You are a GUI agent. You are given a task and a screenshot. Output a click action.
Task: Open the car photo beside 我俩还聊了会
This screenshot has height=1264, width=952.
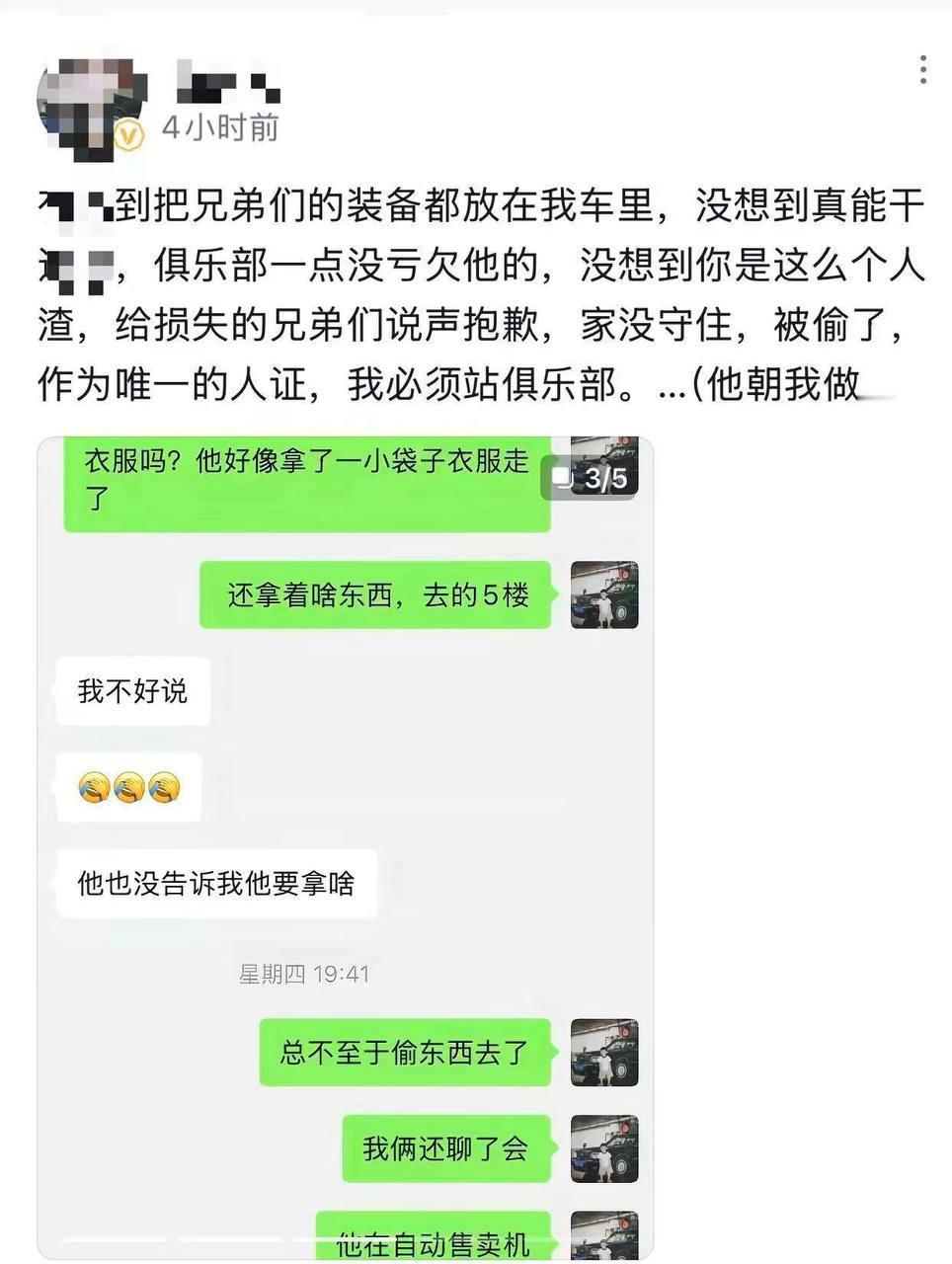(603, 1148)
